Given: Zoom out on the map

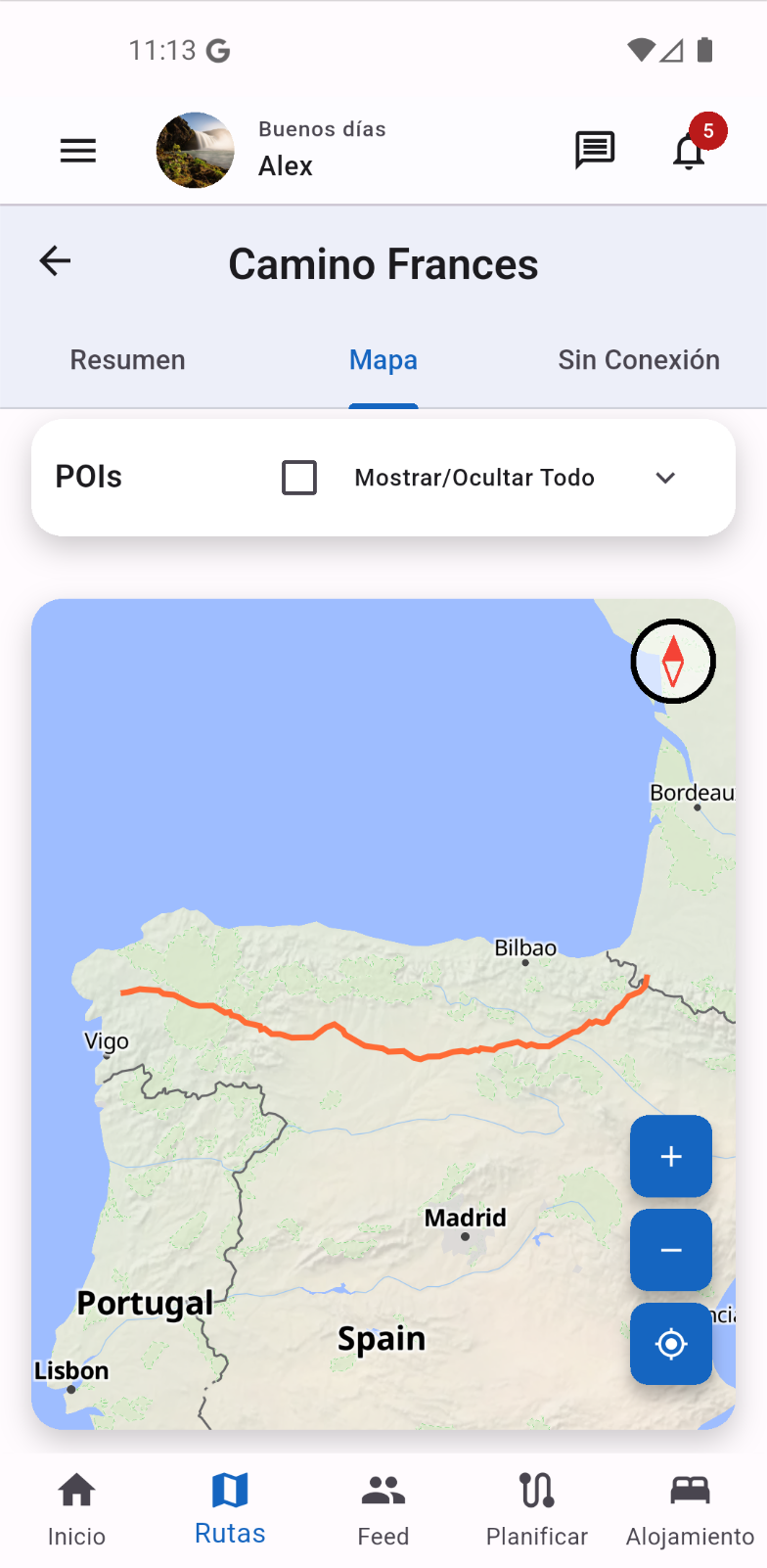Looking at the screenshot, I should pyautogui.click(x=671, y=1250).
